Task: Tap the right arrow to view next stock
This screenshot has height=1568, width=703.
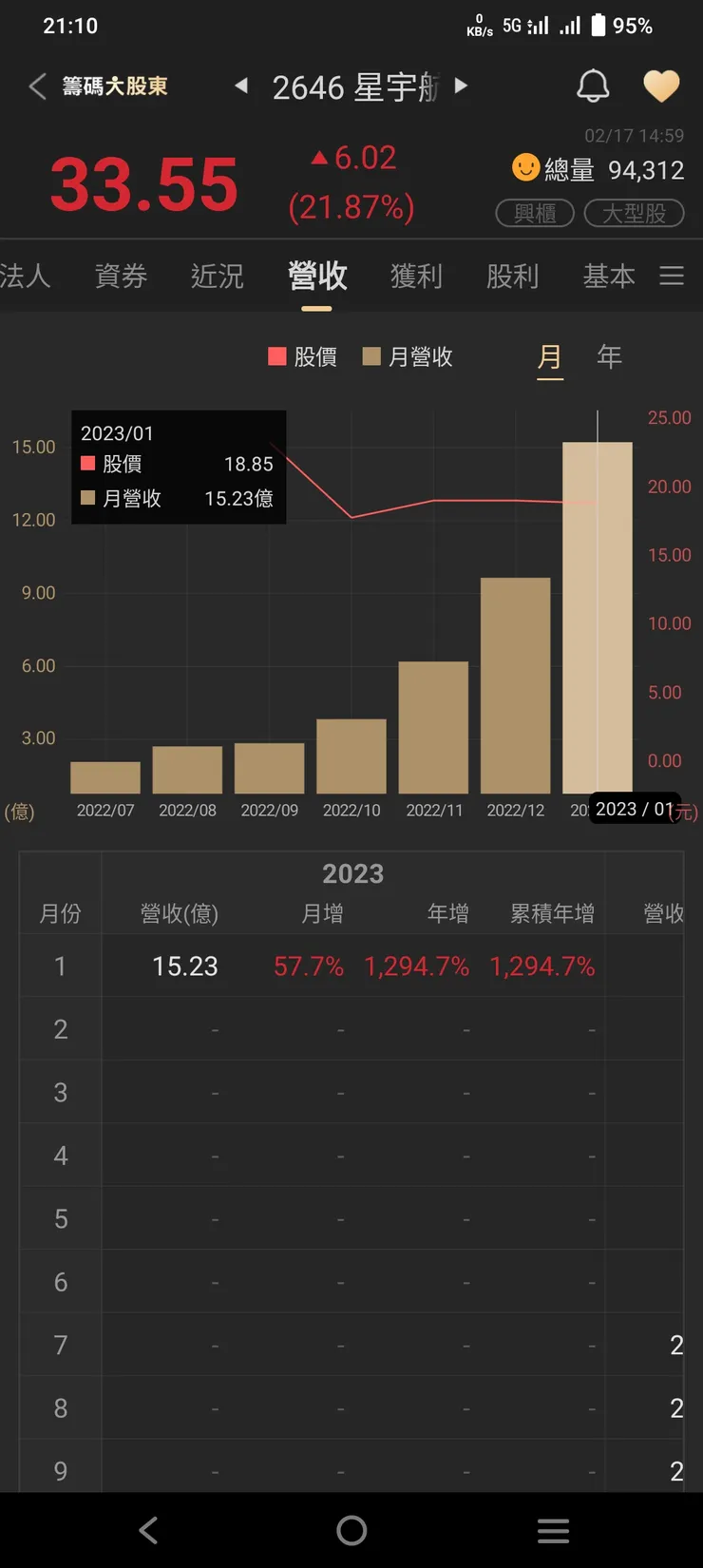Action: 461,85
